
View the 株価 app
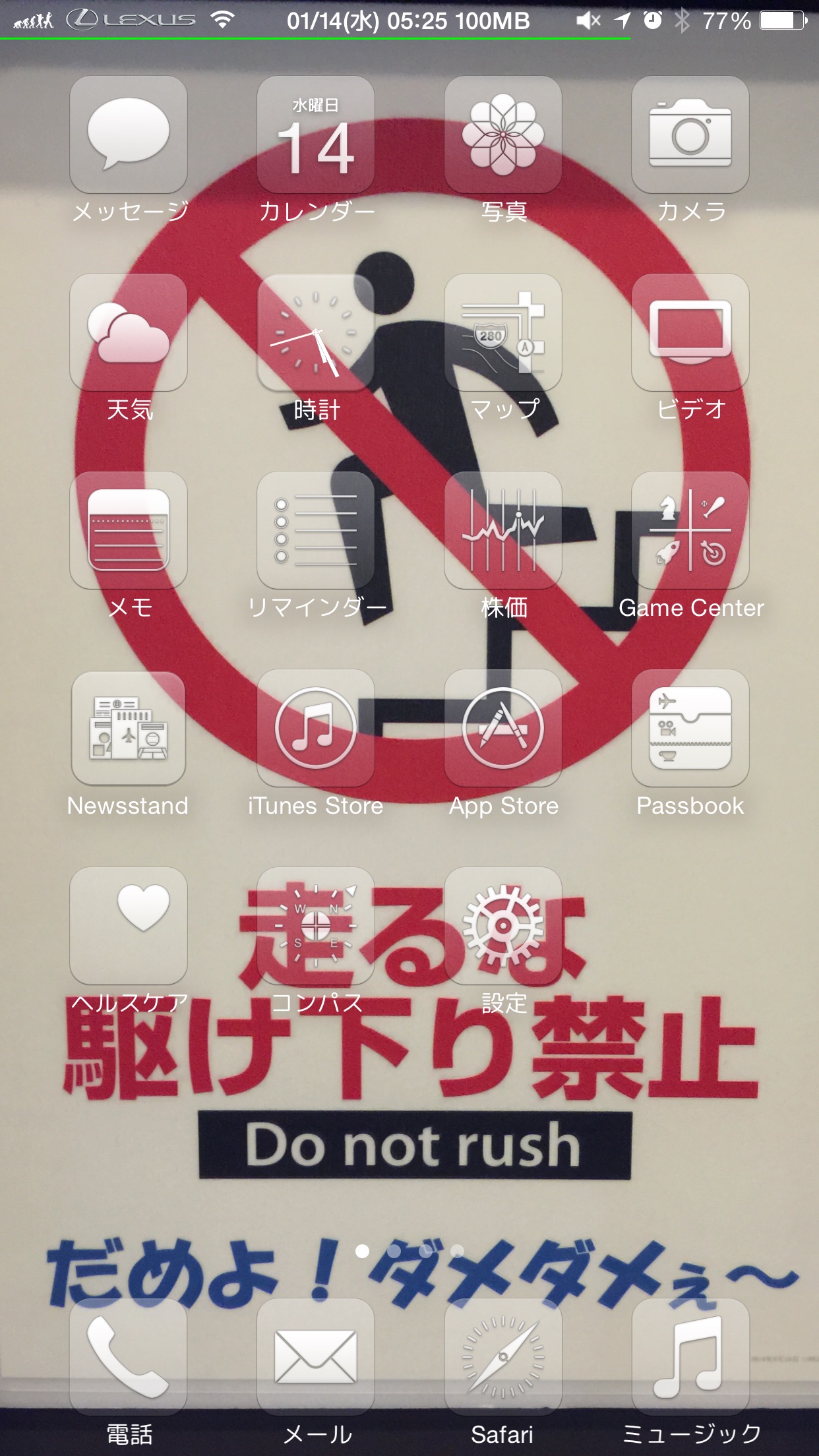click(503, 530)
